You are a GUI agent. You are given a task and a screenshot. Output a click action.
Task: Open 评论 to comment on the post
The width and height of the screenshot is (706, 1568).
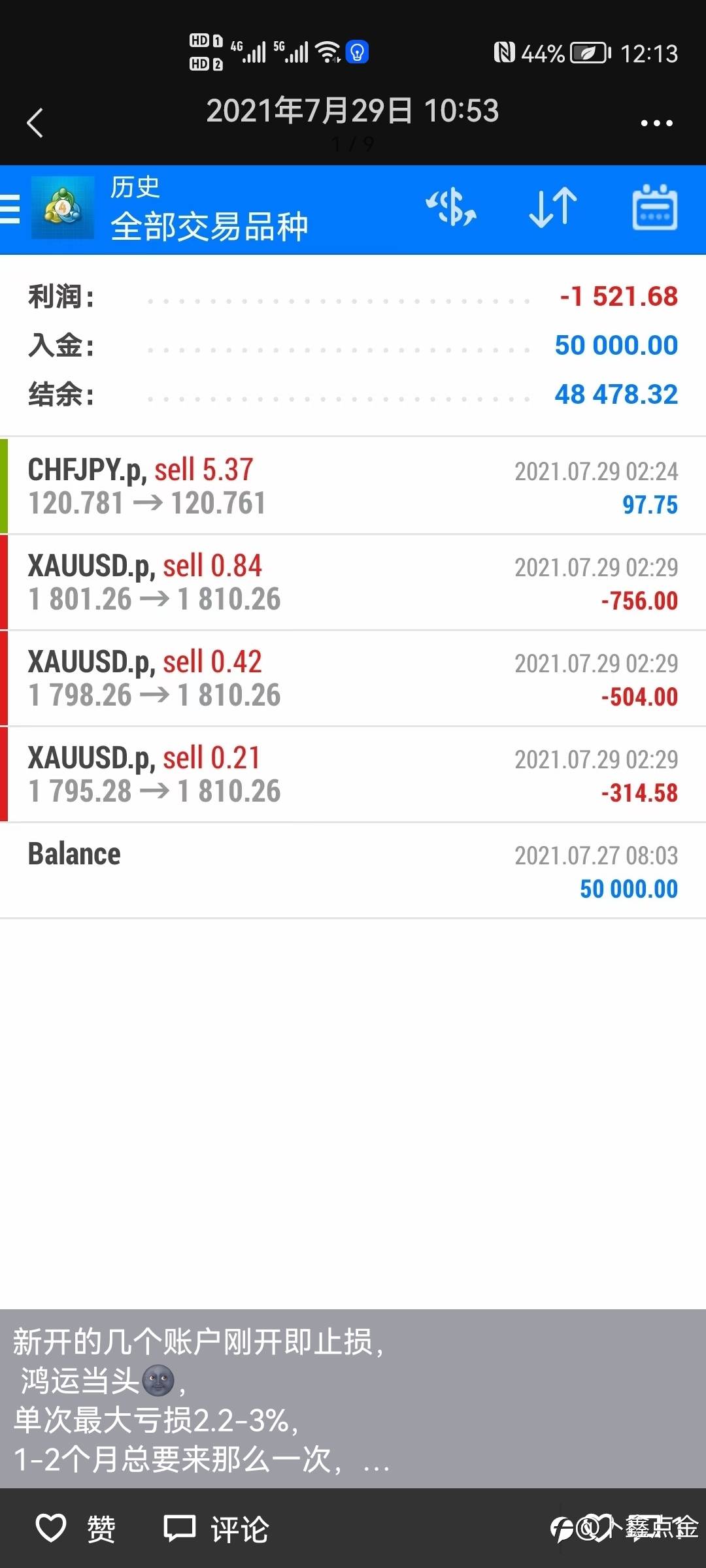point(216,1529)
